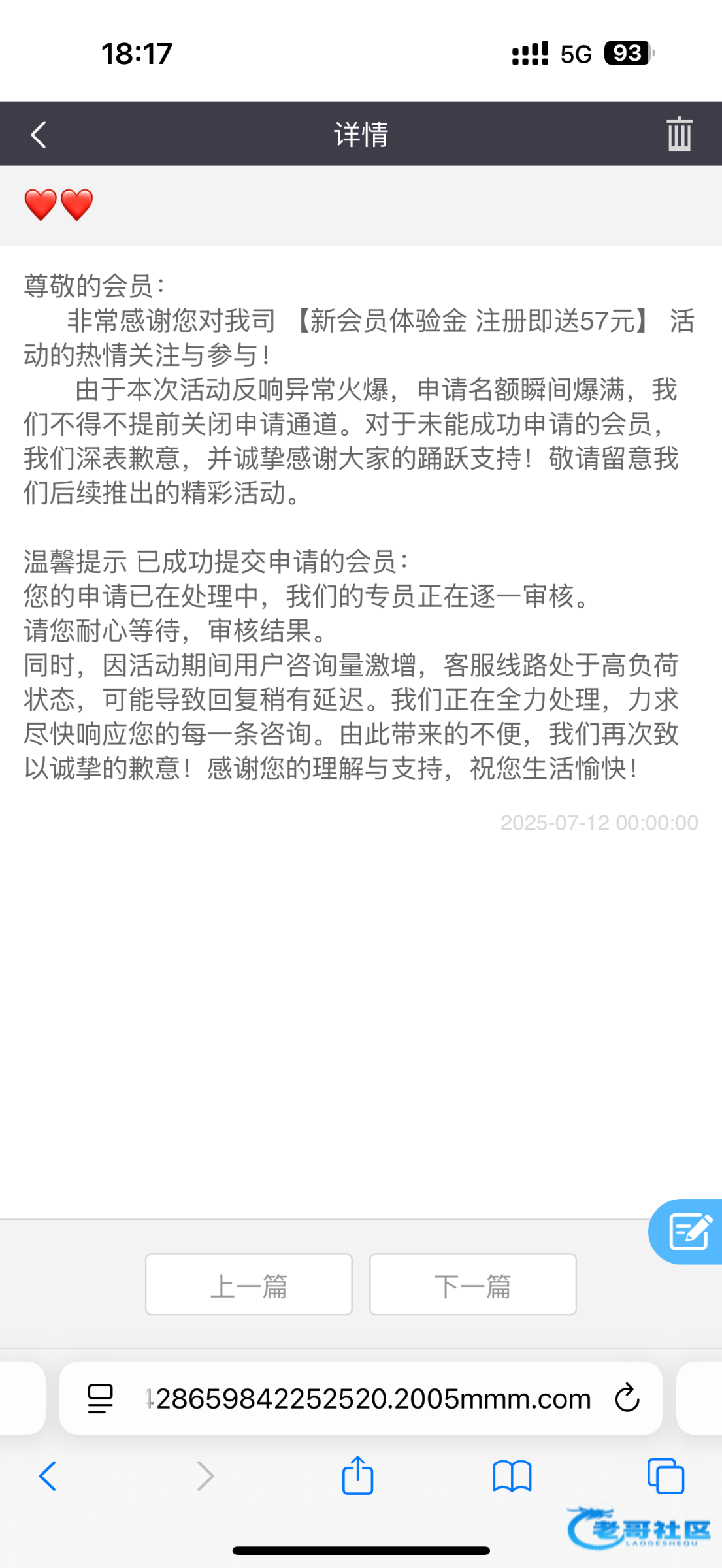Go to the previous message 上一篇

pyautogui.click(x=249, y=1284)
